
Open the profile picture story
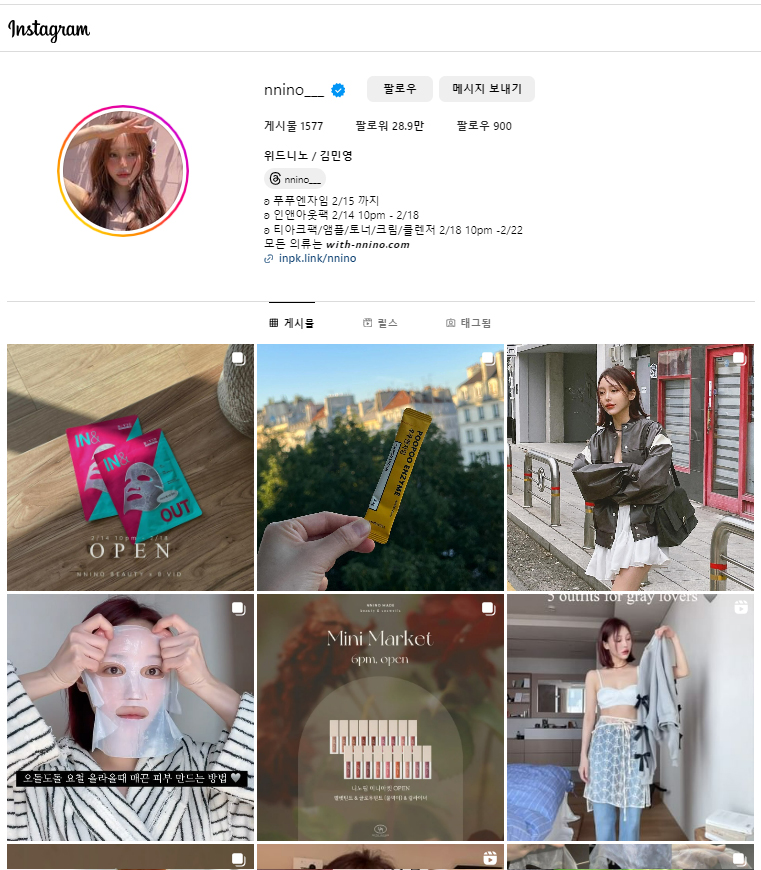[124, 171]
